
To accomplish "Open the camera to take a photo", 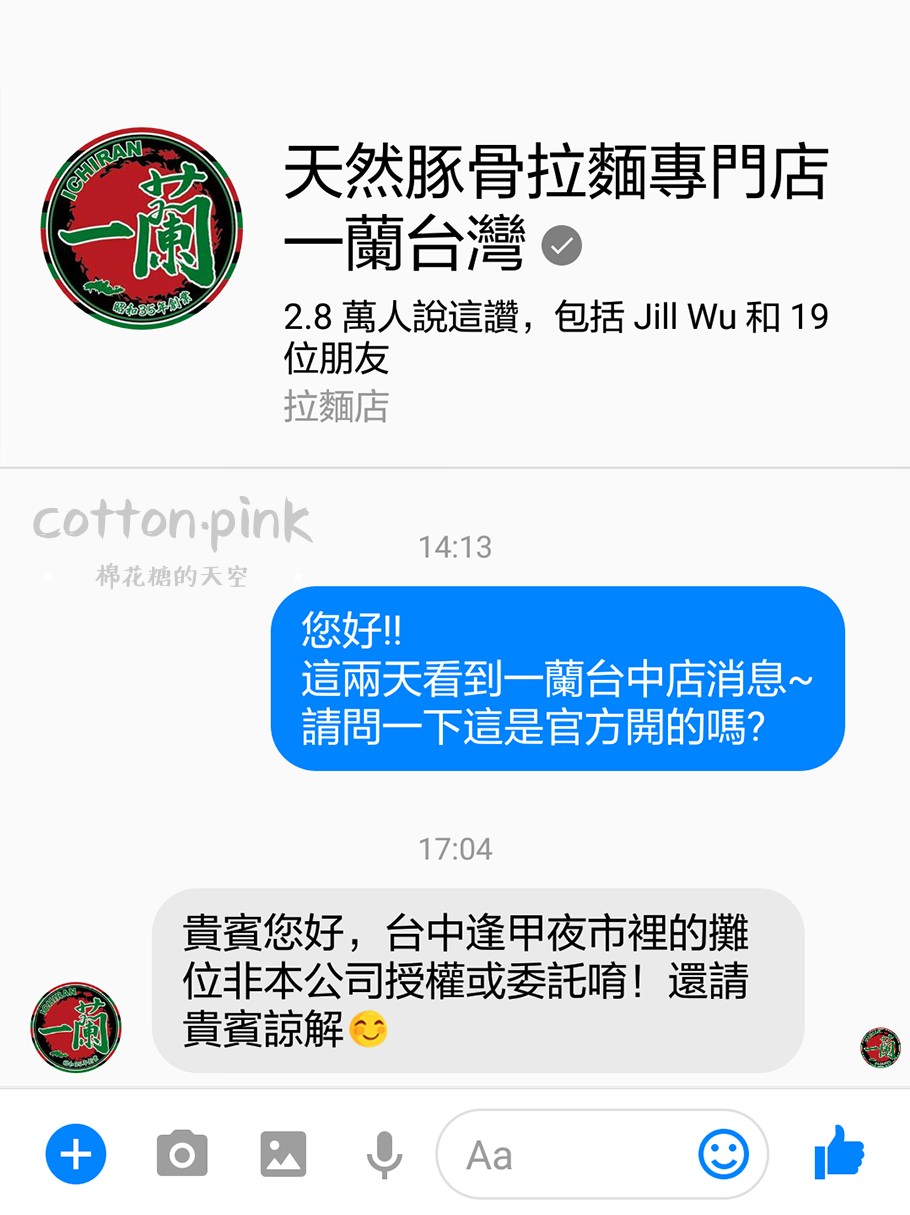I will (x=182, y=1155).
